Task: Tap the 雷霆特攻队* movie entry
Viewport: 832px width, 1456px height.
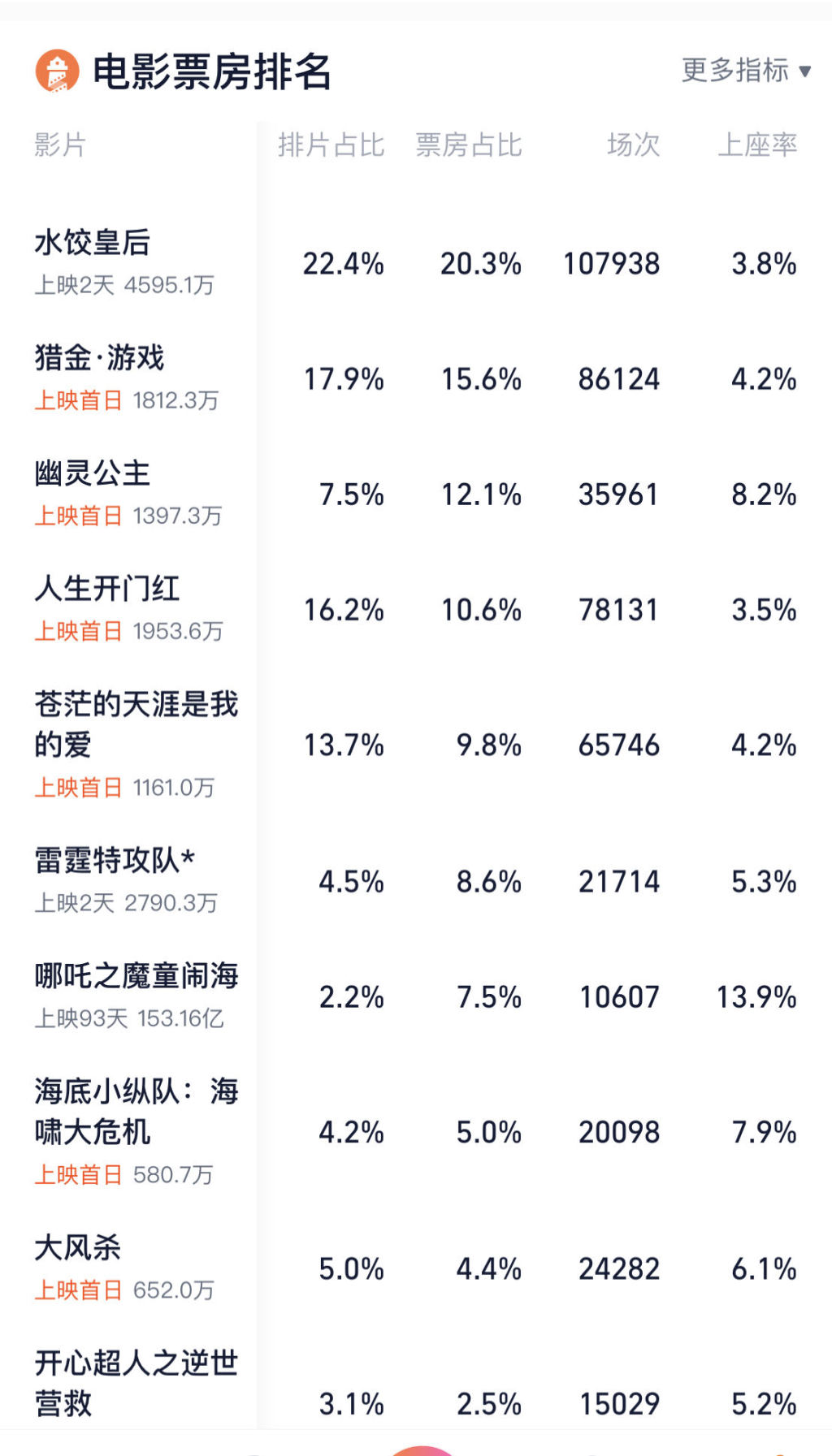Action: 115,860
